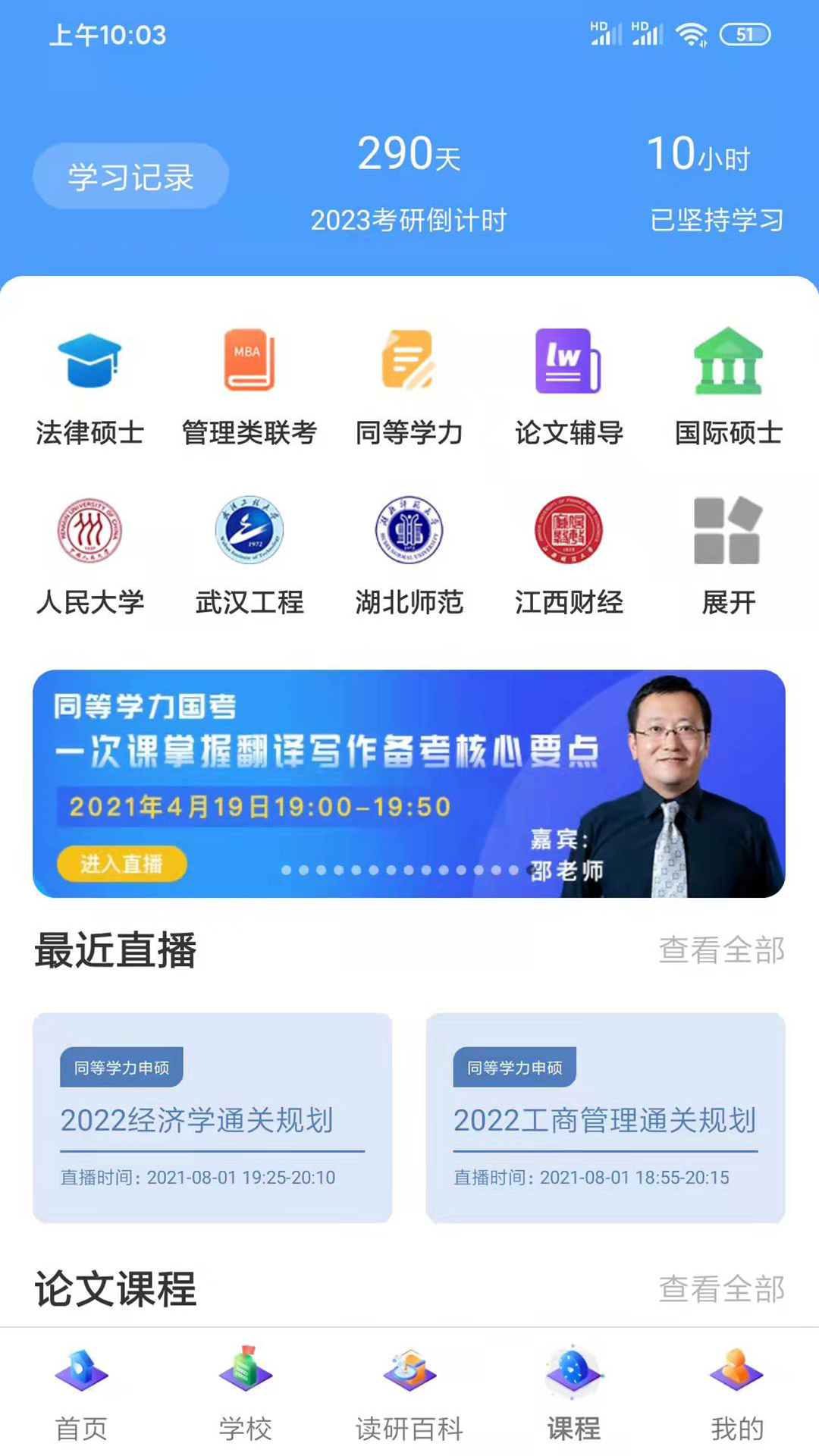Open the 2022工商管理通关规划 live card
819x1456 pixels.
pos(605,1118)
